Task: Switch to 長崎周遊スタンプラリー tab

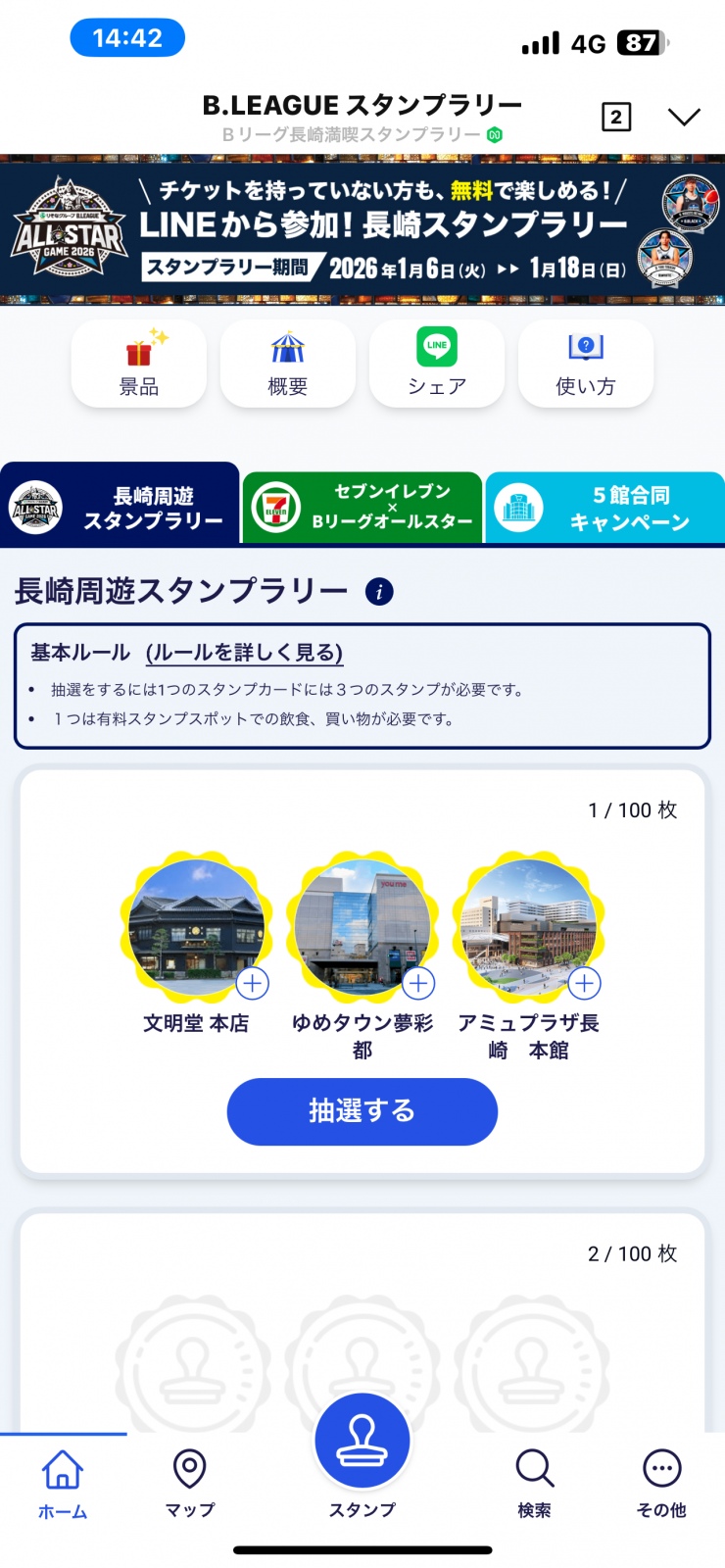Action: click(120, 507)
